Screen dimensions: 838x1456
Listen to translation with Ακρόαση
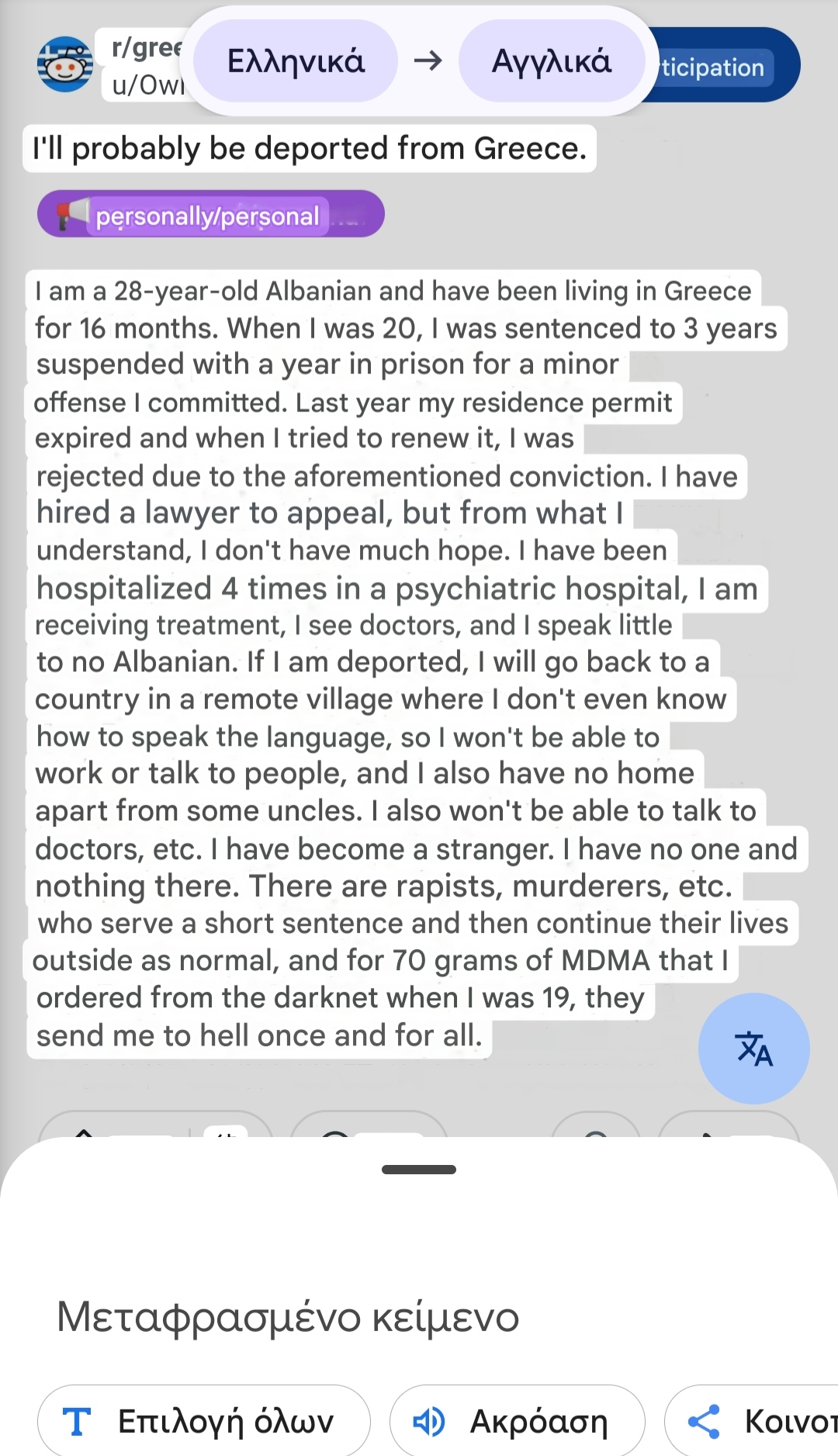(517, 1421)
